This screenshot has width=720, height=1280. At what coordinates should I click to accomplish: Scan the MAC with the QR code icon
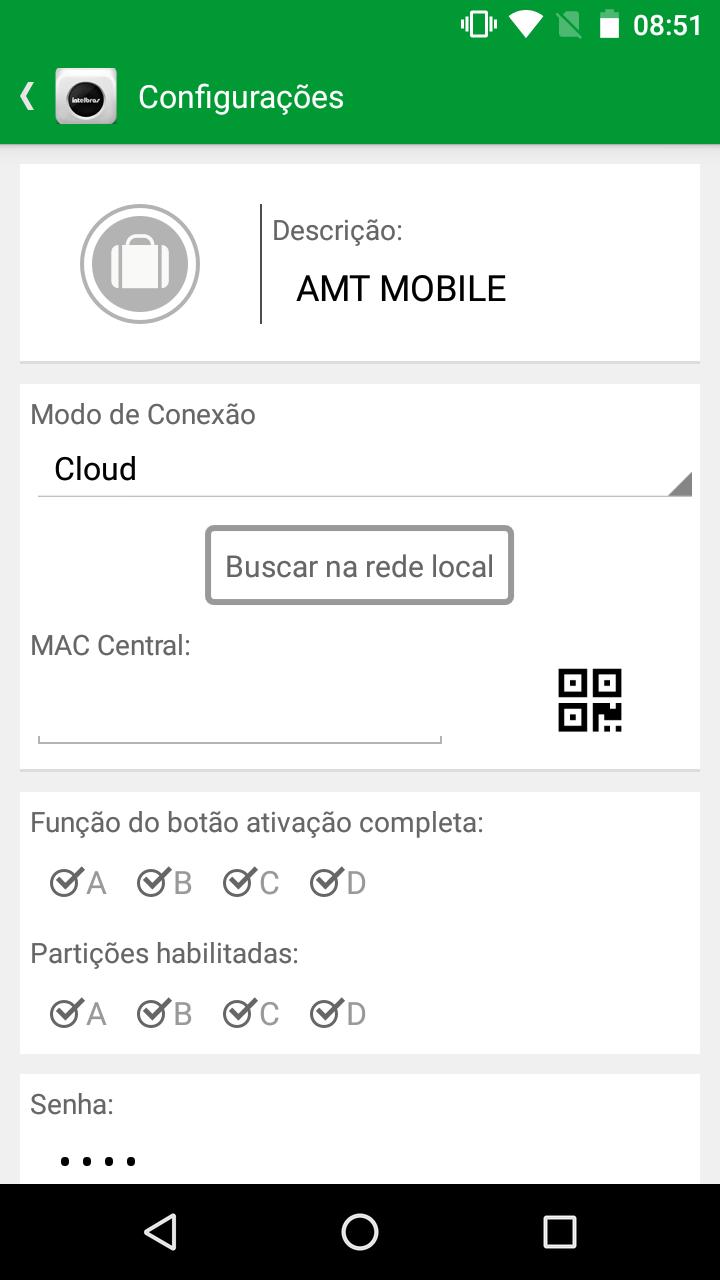coord(590,700)
